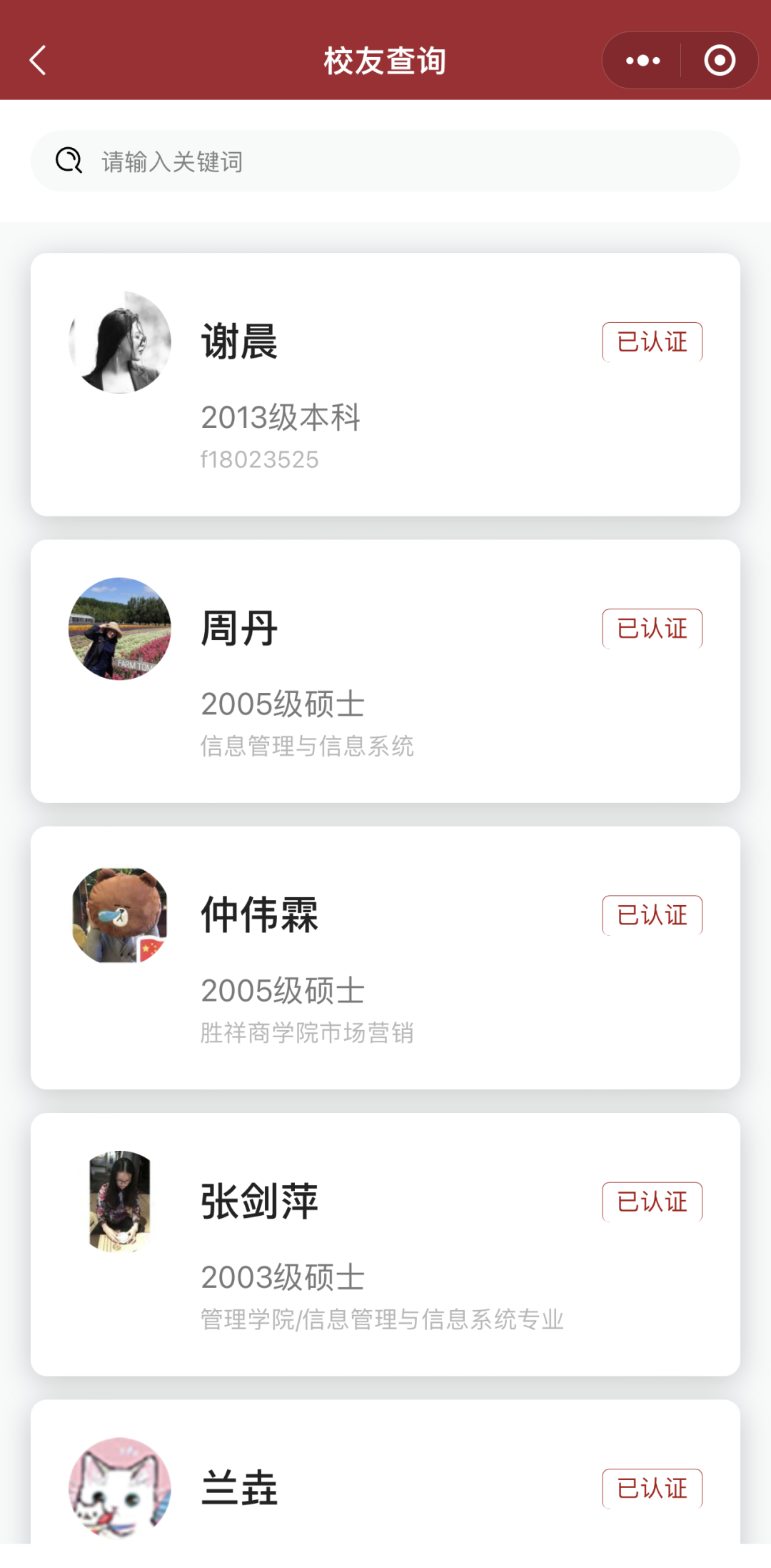771x1568 pixels.
Task: Click the 校友查询 title
Action: pyautogui.click(x=385, y=60)
